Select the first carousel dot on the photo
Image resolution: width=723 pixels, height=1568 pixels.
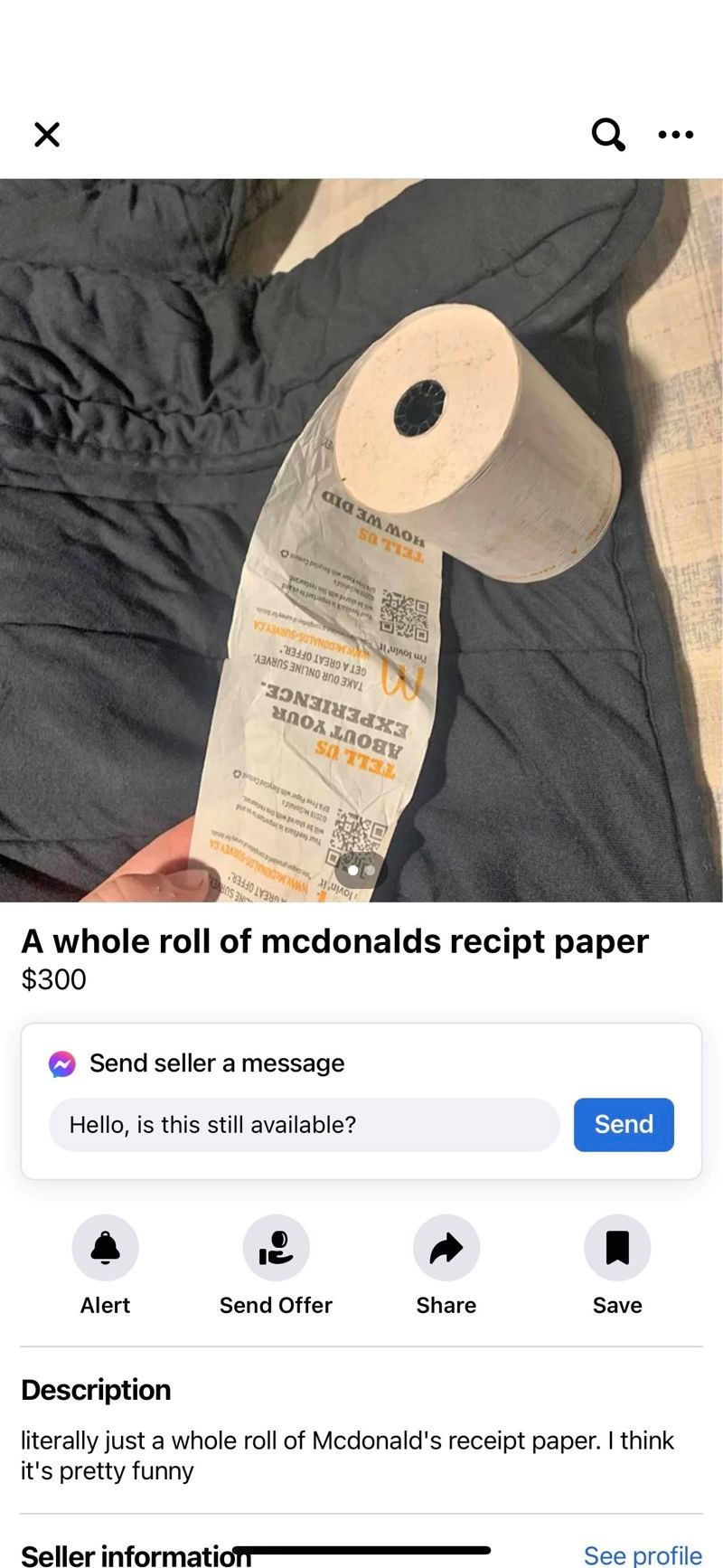pos(353,869)
